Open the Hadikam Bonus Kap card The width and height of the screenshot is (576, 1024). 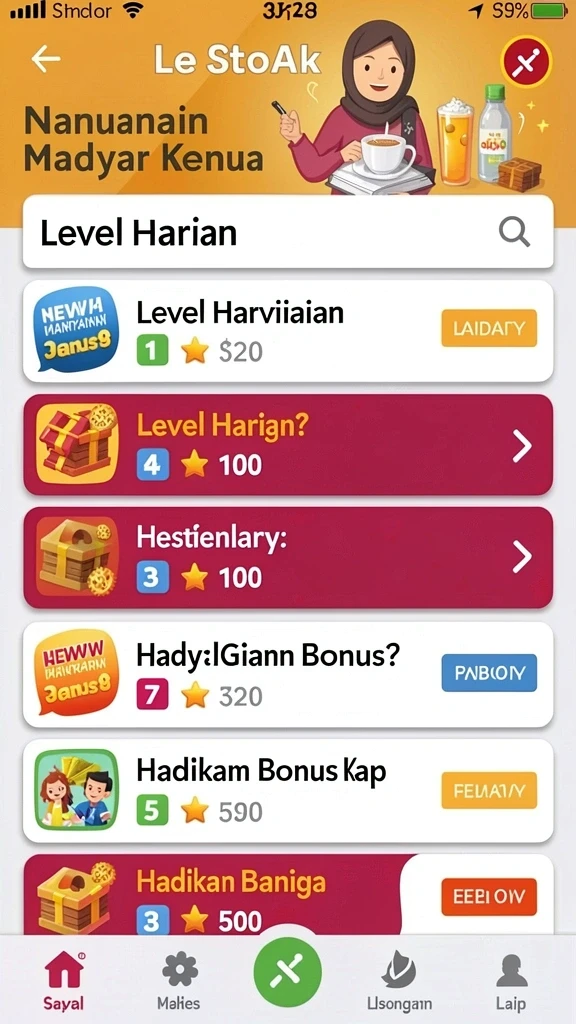click(288, 792)
